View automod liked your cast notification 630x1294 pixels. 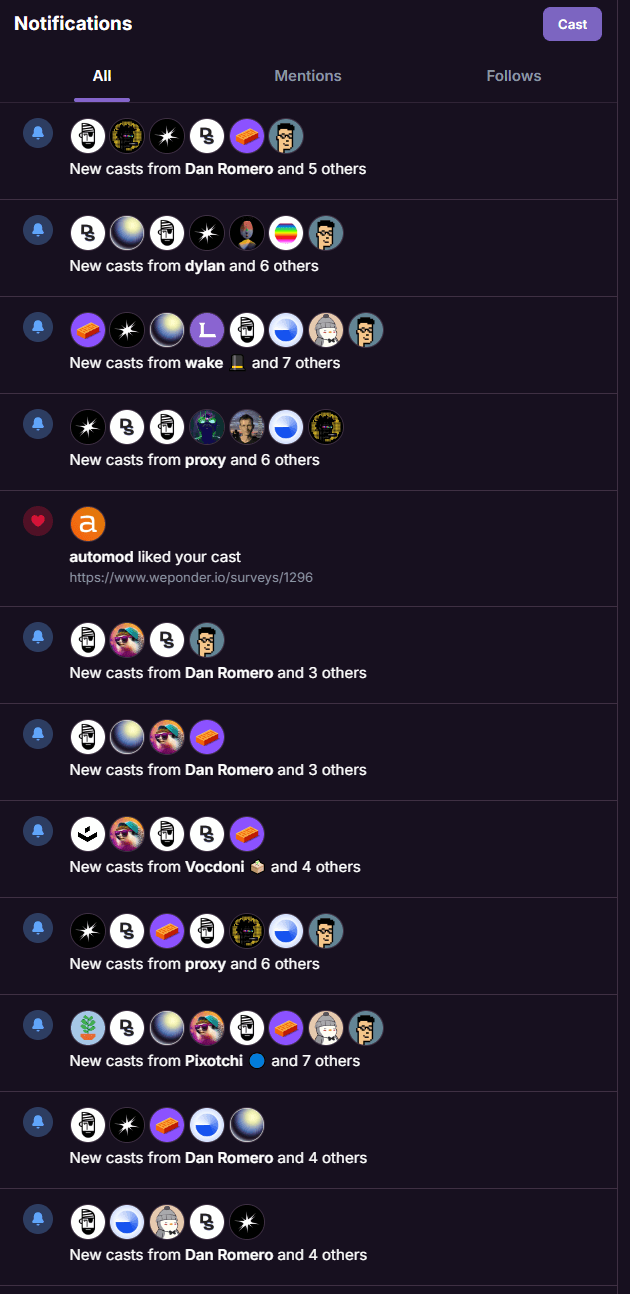tap(155, 557)
